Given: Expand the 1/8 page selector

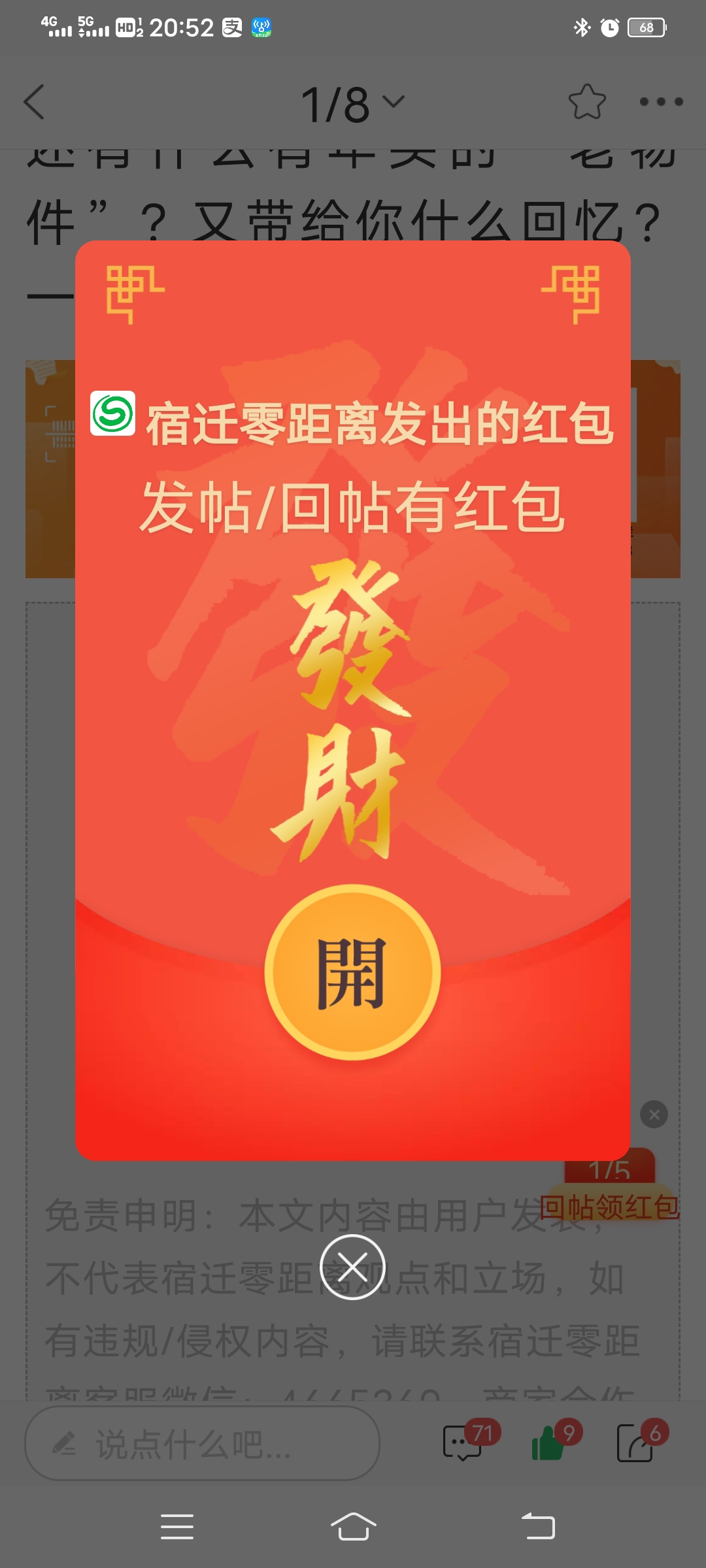Looking at the screenshot, I should (x=353, y=103).
